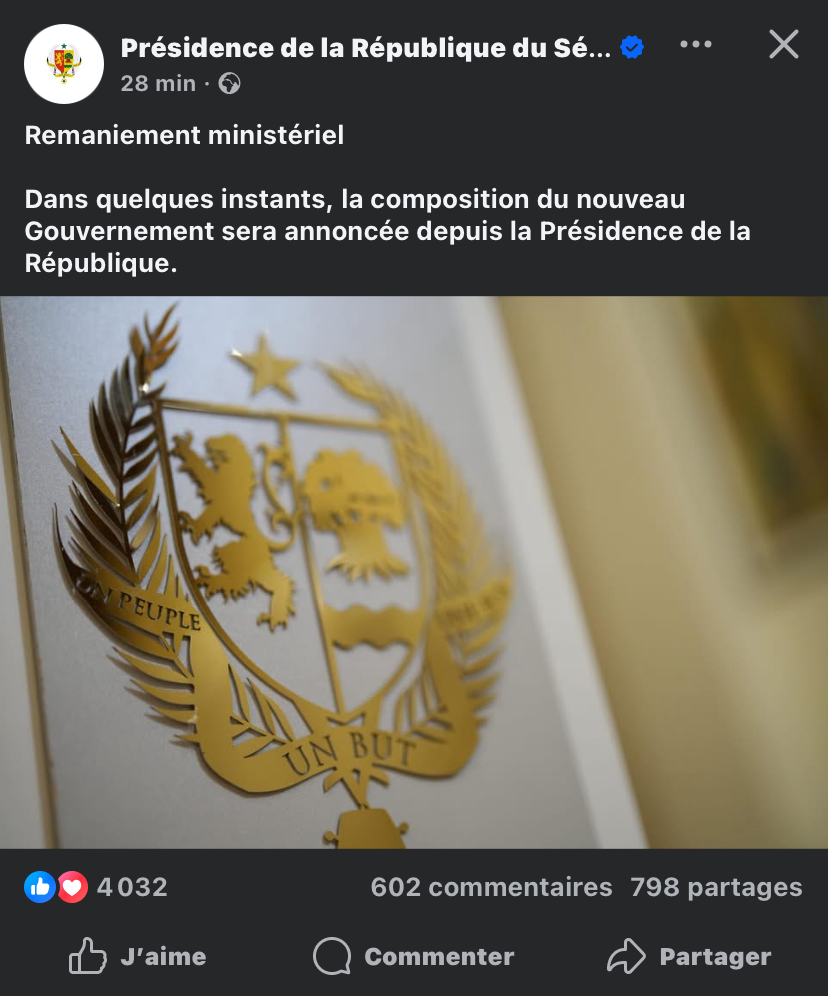Dismiss the post with the X
This screenshot has height=996, width=828.
coord(783,45)
